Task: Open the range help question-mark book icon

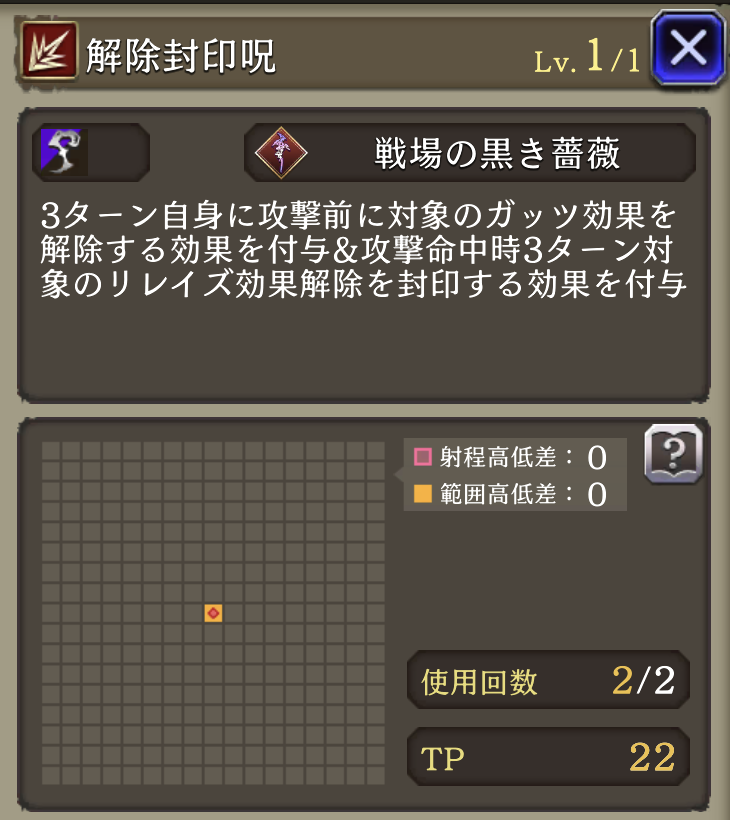Action: (673, 453)
